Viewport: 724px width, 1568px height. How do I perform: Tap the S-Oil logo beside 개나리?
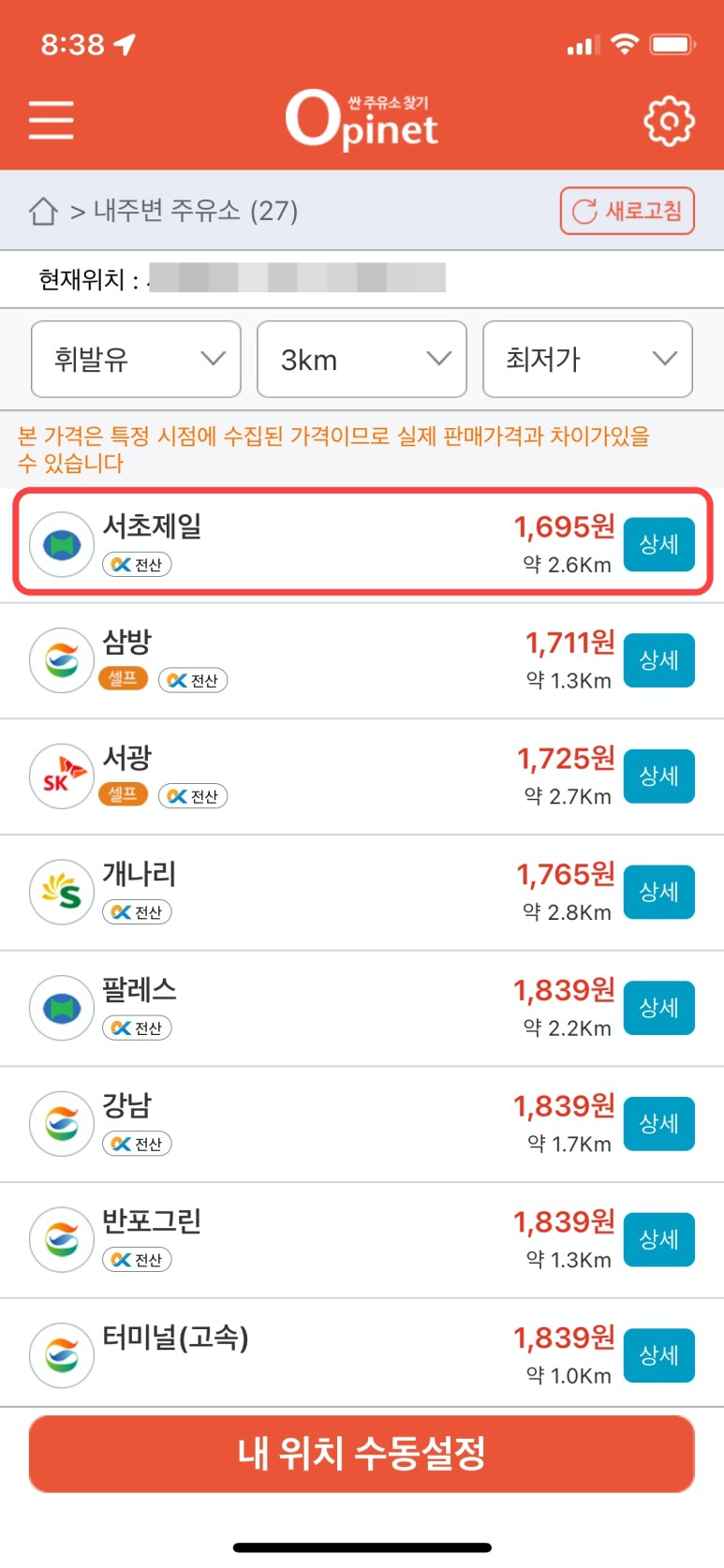point(60,892)
